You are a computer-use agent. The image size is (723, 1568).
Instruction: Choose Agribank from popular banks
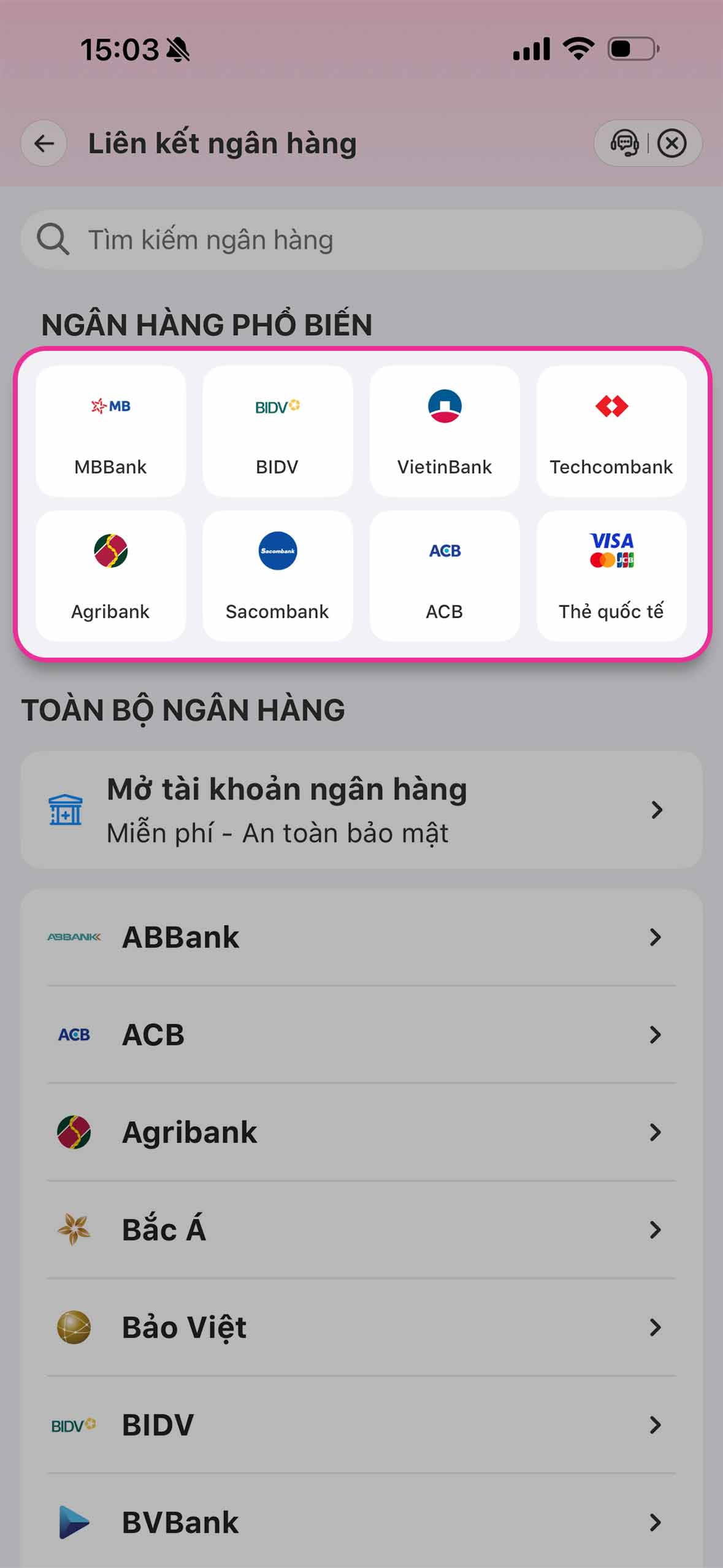(110, 576)
